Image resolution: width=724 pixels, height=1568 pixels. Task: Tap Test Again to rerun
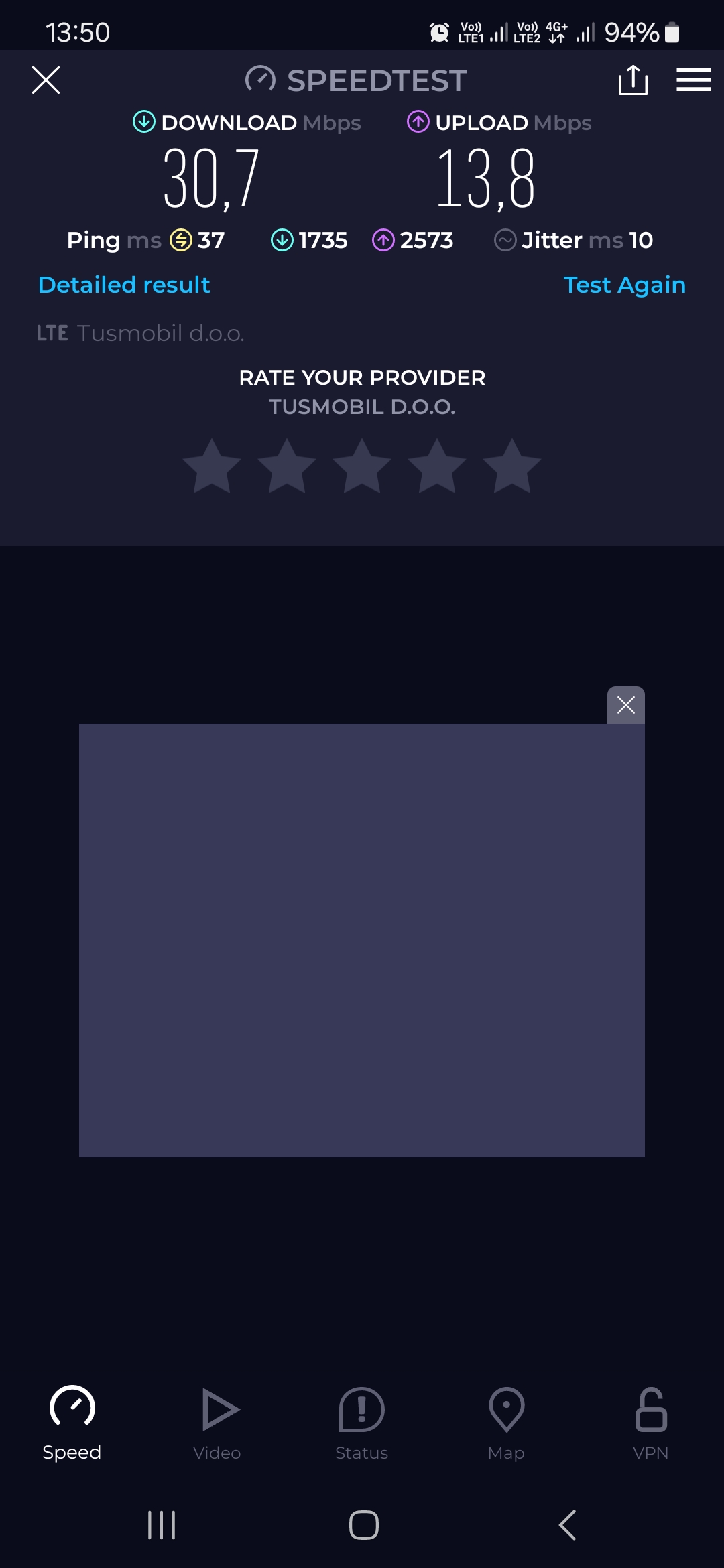624,285
